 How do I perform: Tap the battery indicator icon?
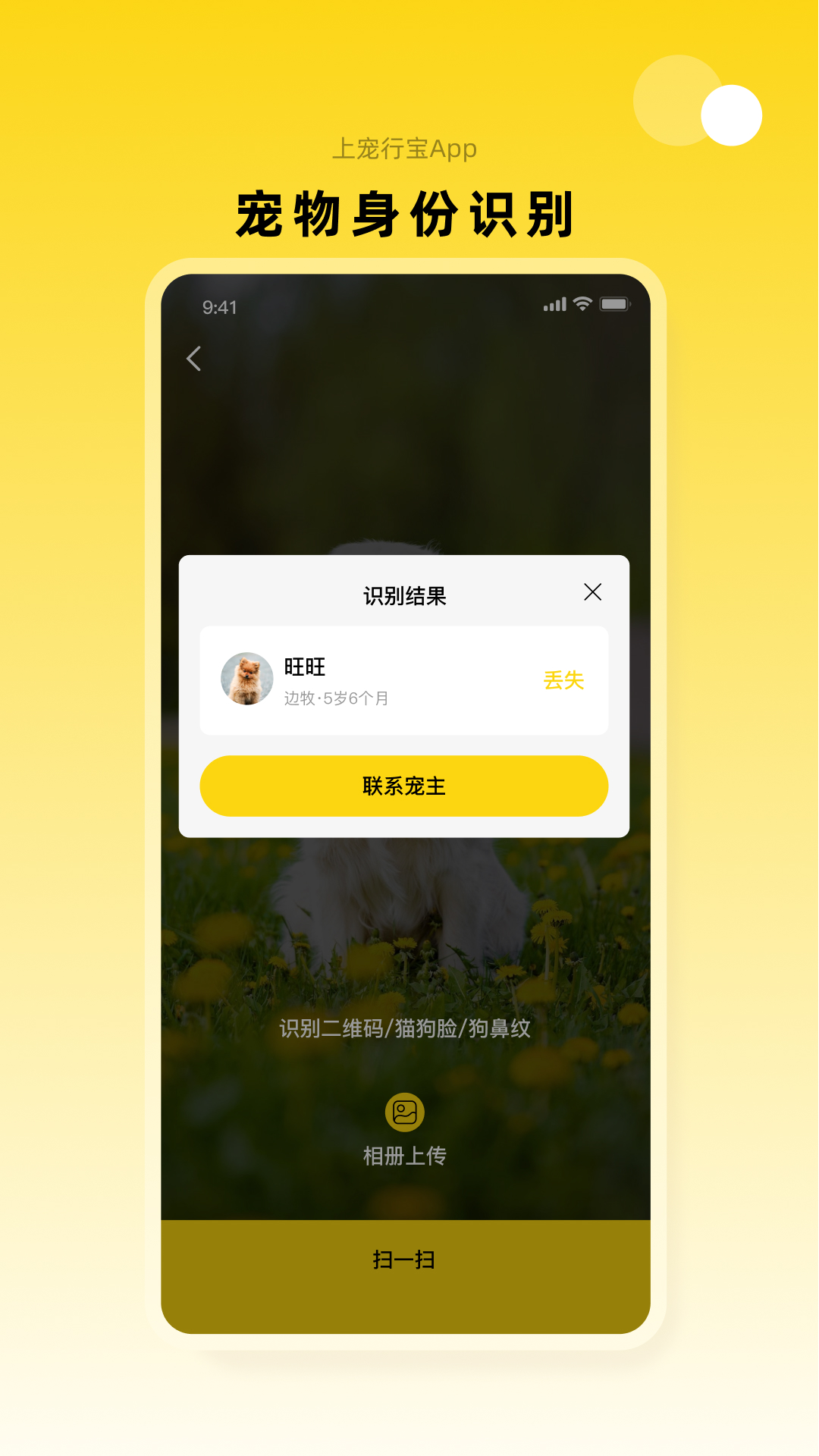click(614, 303)
